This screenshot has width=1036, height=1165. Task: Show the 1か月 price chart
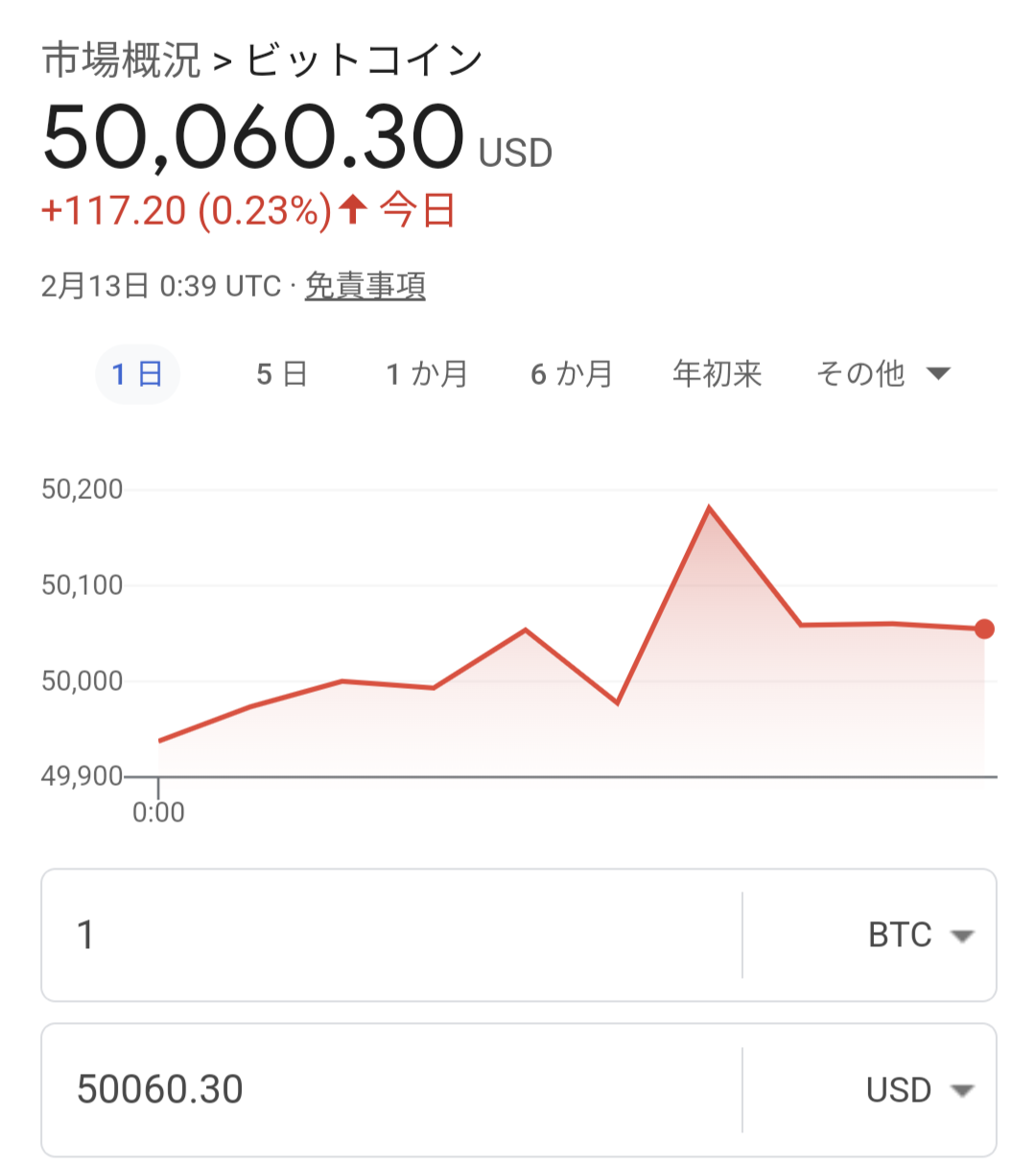click(426, 373)
